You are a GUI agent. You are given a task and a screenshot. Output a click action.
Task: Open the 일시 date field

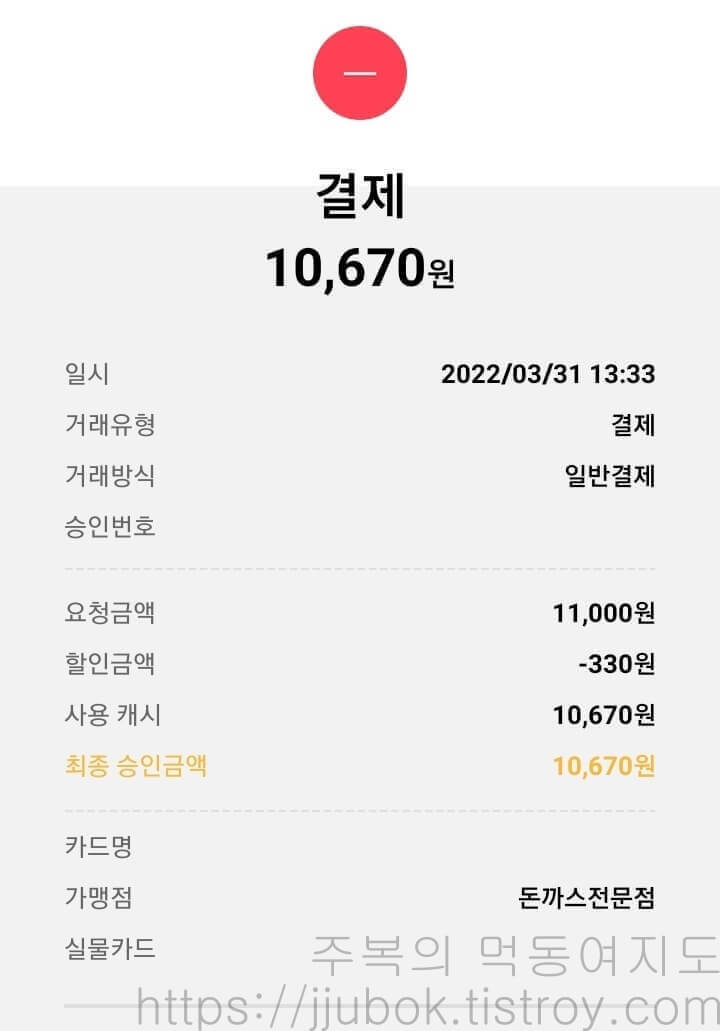pyautogui.click(x=90, y=375)
